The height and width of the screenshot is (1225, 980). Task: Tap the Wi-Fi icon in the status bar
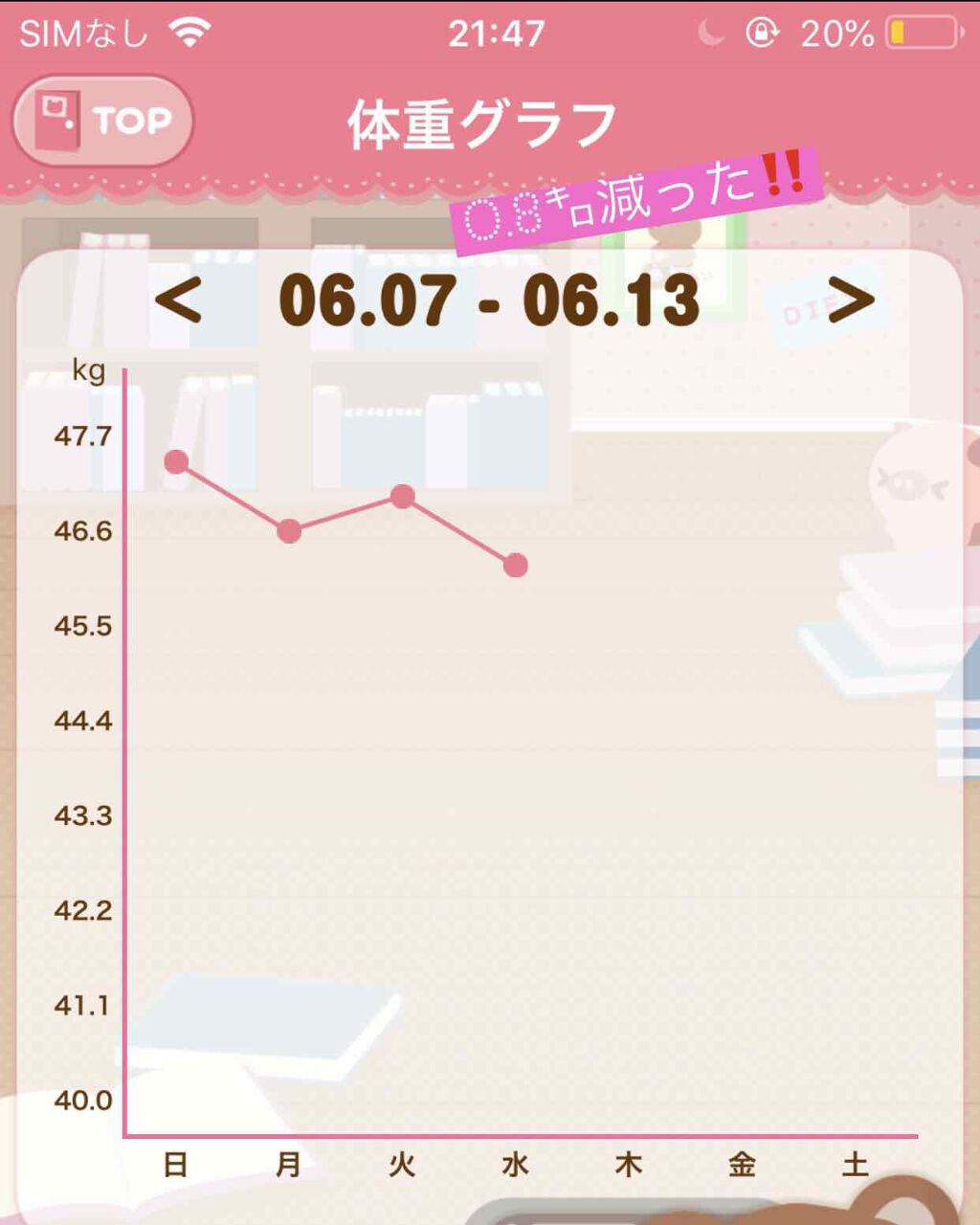[x=189, y=31]
